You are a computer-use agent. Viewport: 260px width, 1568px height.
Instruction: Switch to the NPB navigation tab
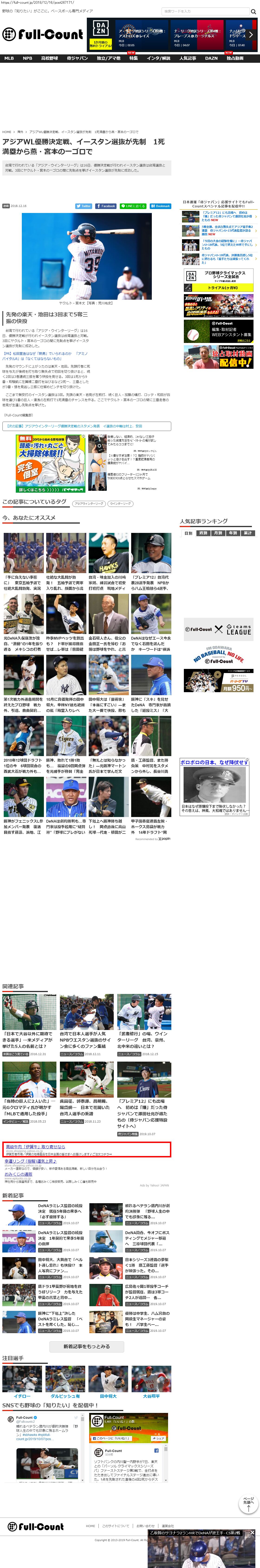point(27,58)
